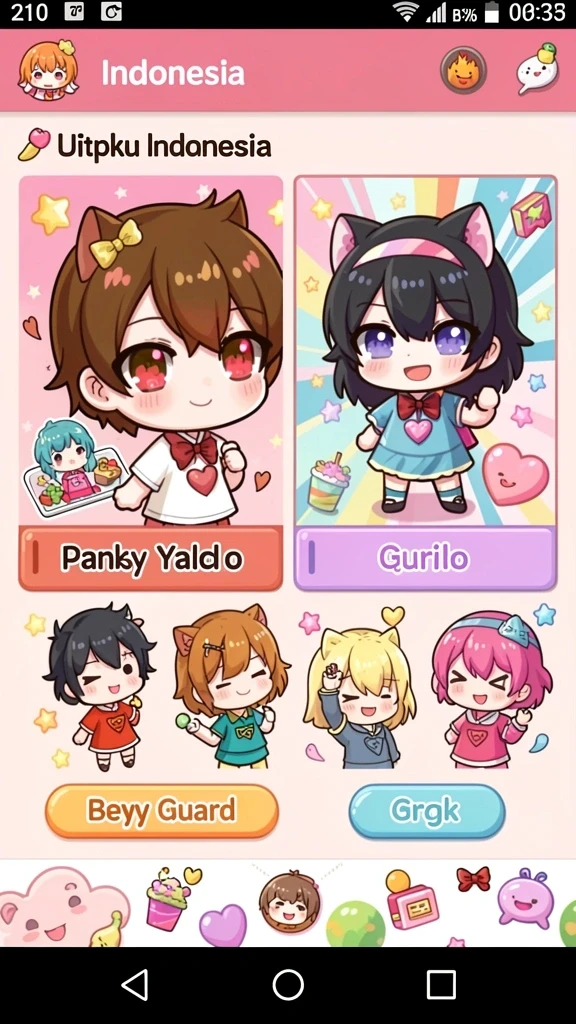Screen dimensions: 576x1024
Task: Tap the Grgk blue button
Action: [x=426, y=811]
